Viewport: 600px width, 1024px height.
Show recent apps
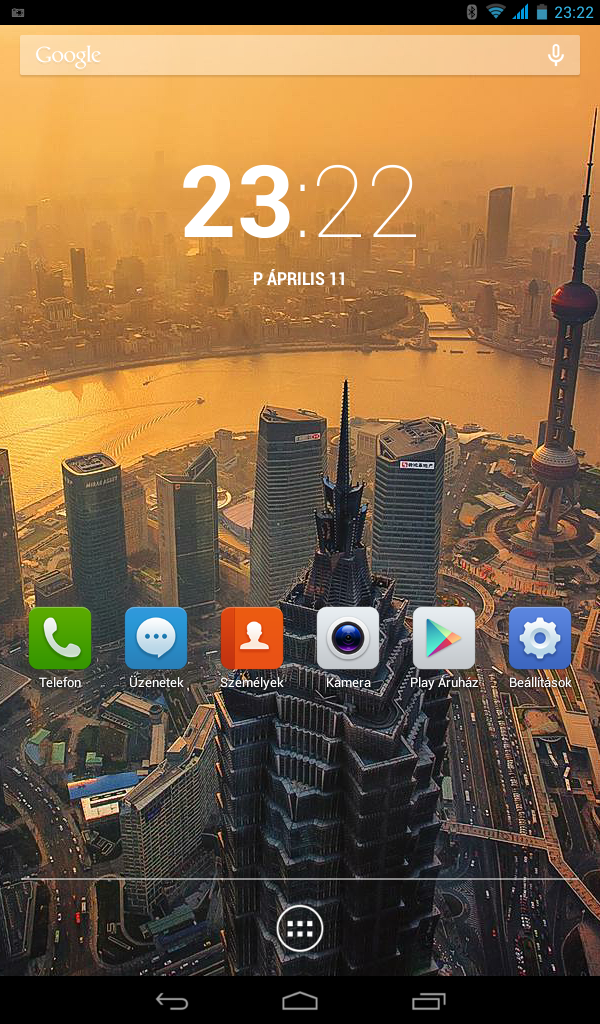(x=428, y=1000)
